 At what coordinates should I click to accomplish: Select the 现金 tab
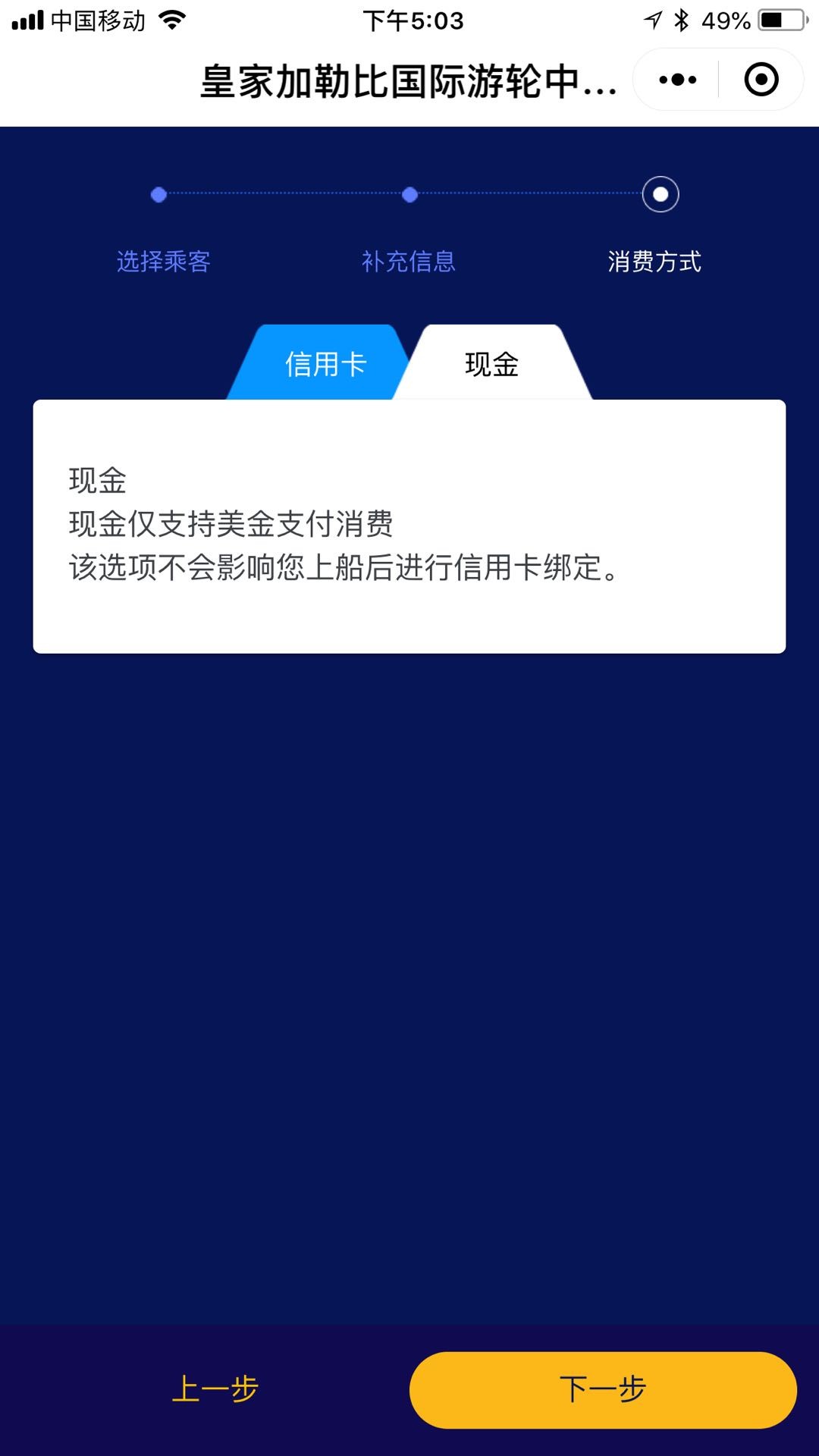491,364
